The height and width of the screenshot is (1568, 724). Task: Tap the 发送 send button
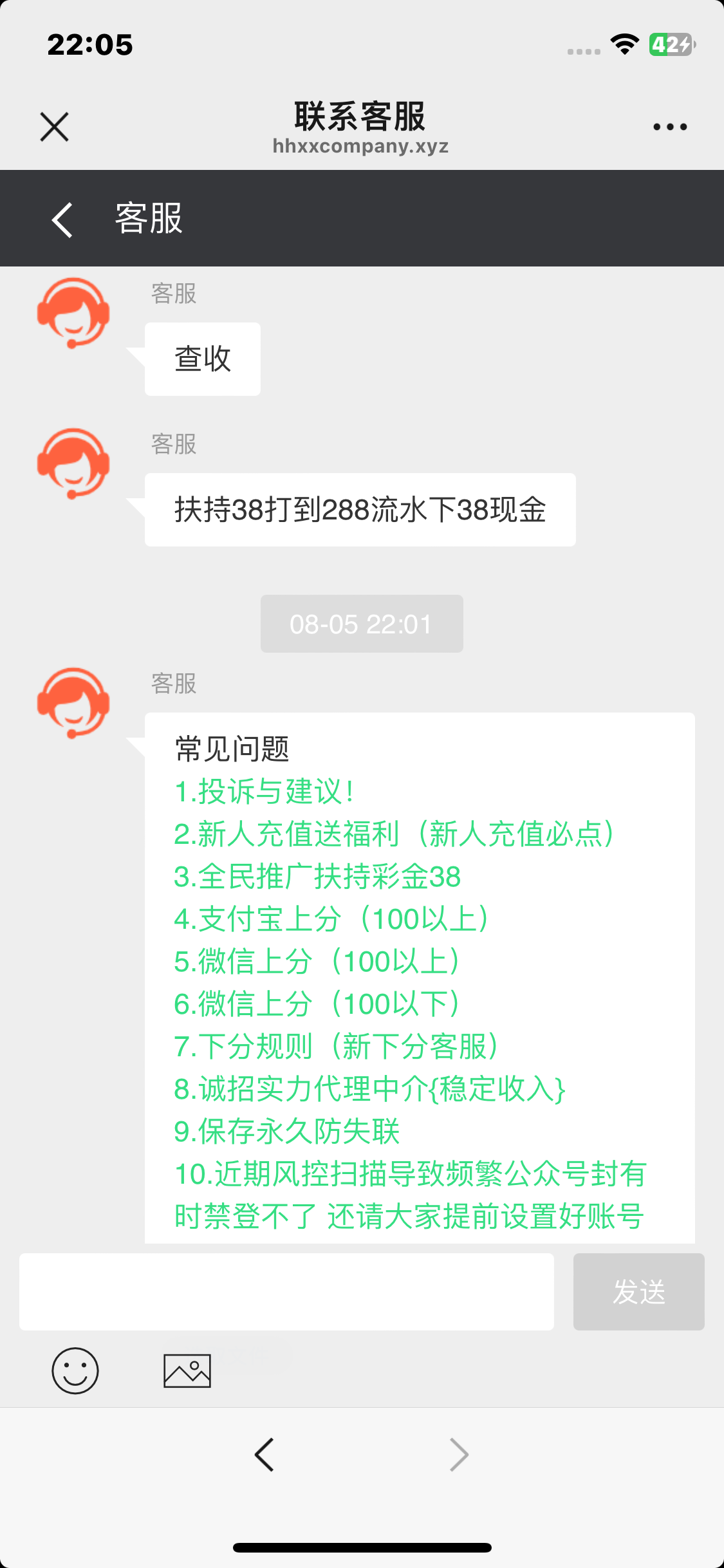(x=638, y=1292)
